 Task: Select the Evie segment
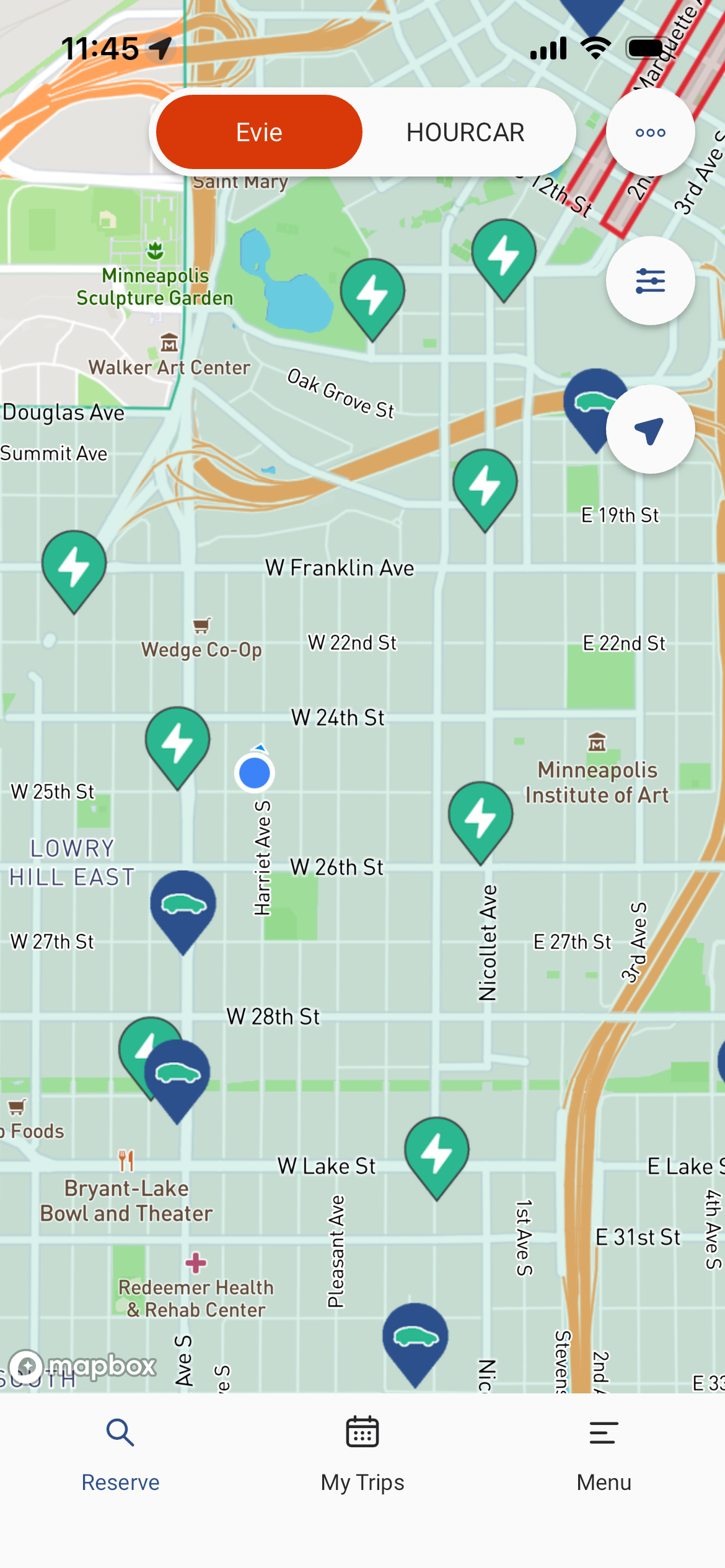tap(259, 133)
